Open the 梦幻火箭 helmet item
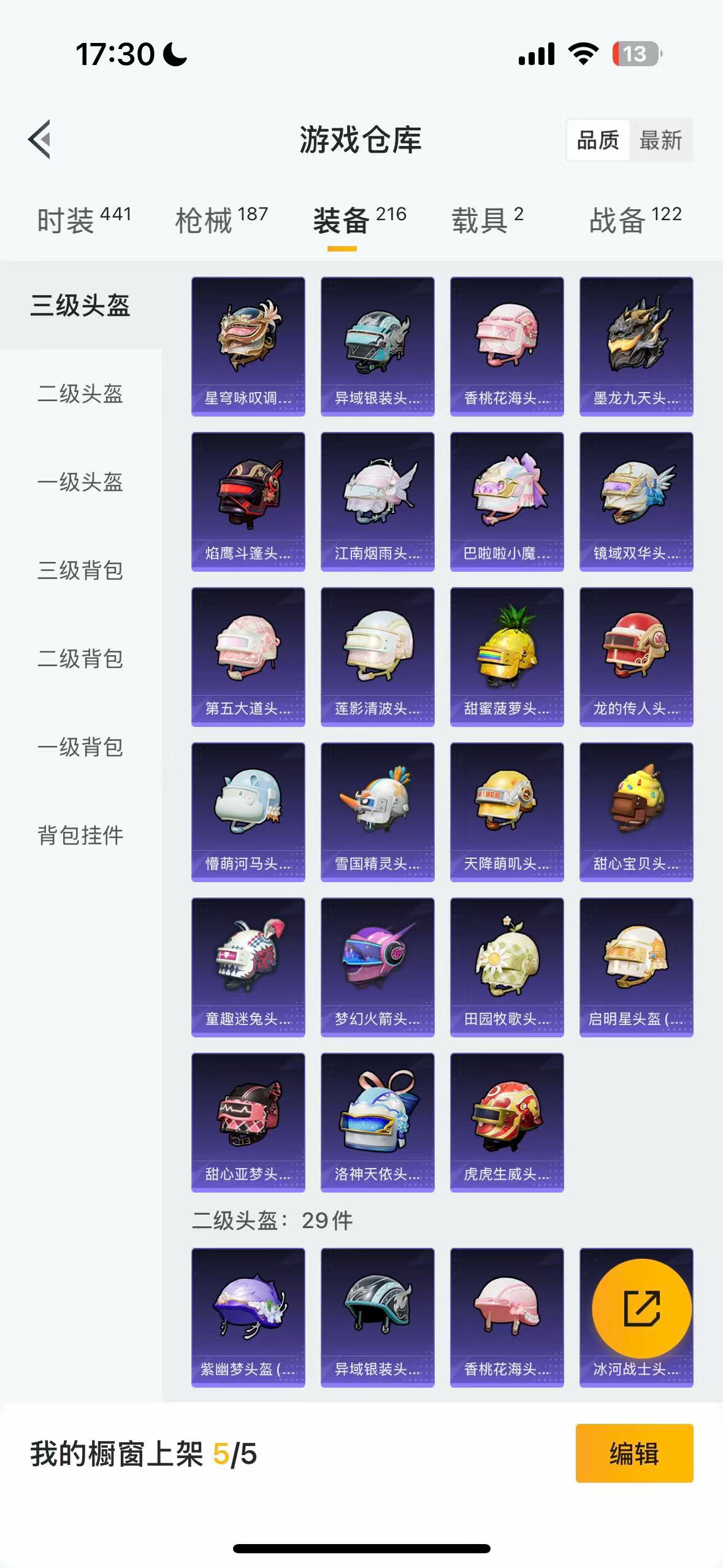Image resolution: width=723 pixels, height=1568 pixels. pos(377,967)
